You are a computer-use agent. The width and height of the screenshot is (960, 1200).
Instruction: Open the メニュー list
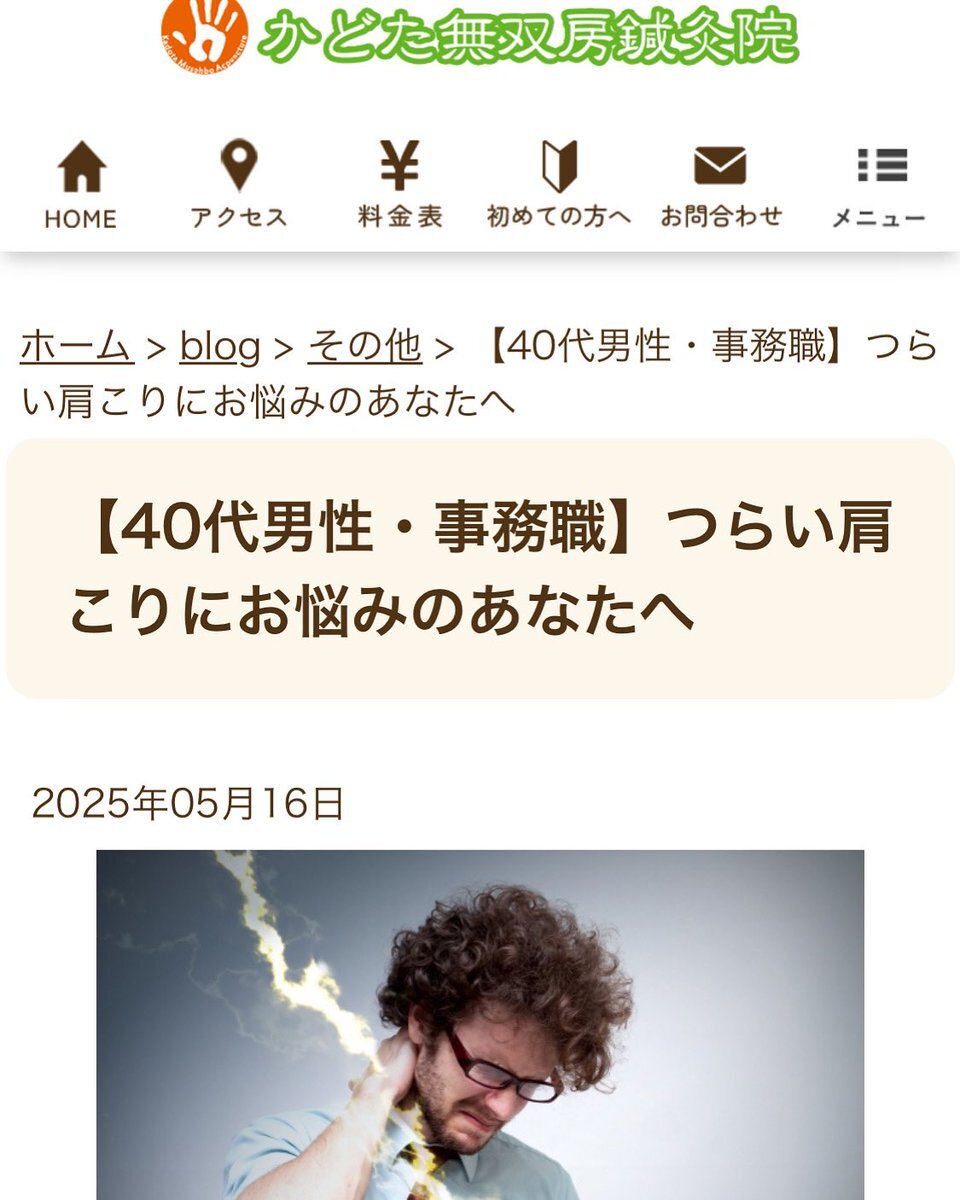[x=880, y=187]
